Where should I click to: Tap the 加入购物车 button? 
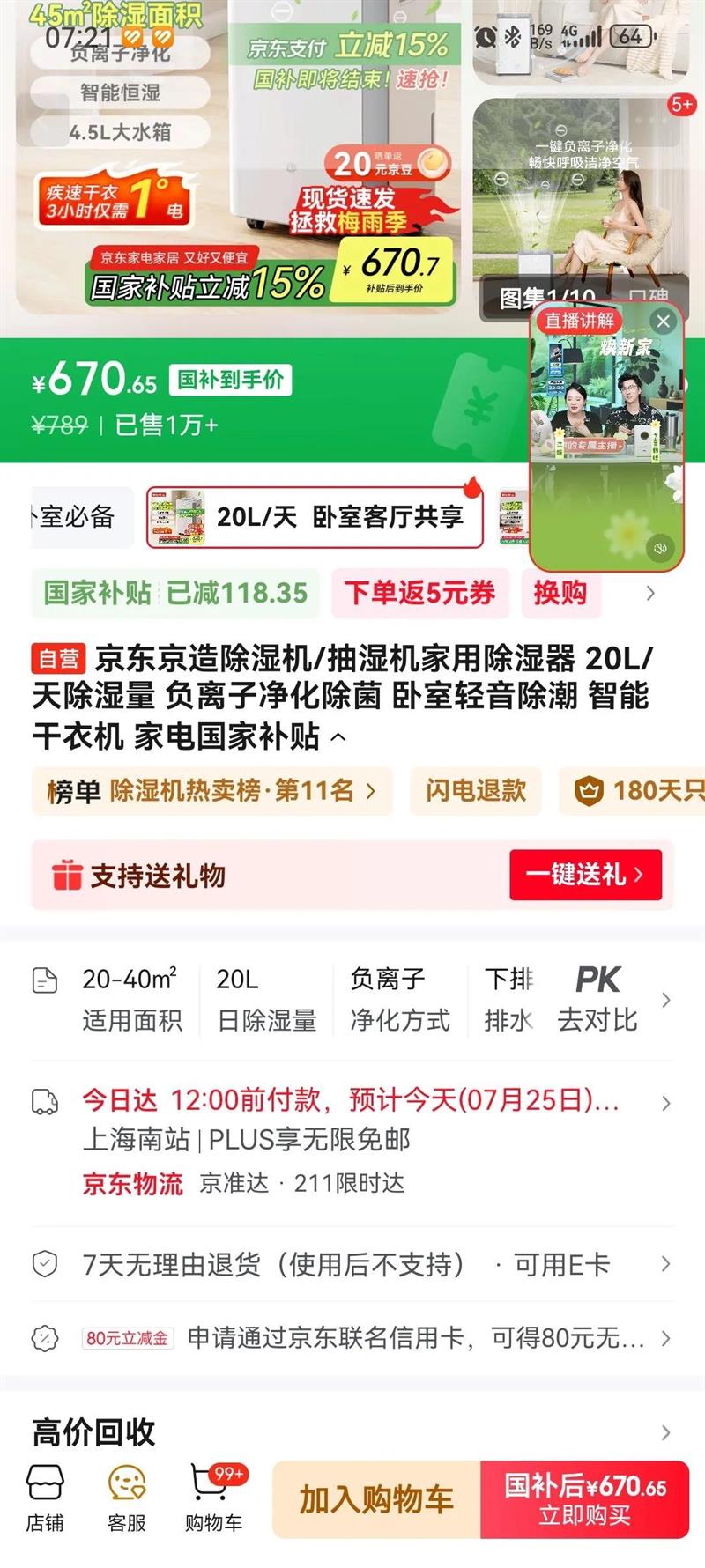click(377, 1499)
